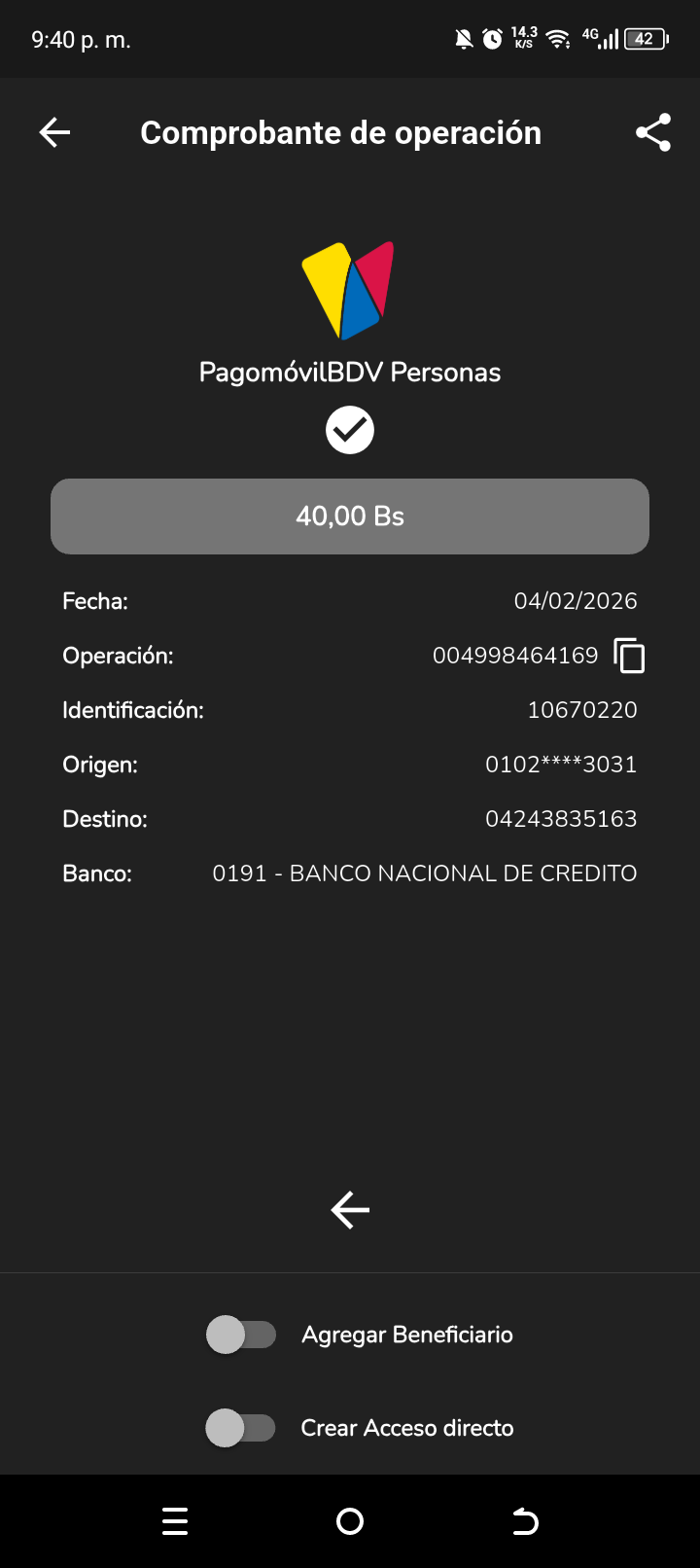The height and width of the screenshot is (1568, 700).
Task: Open recent apps from the navigation bar
Action: pos(175,1521)
